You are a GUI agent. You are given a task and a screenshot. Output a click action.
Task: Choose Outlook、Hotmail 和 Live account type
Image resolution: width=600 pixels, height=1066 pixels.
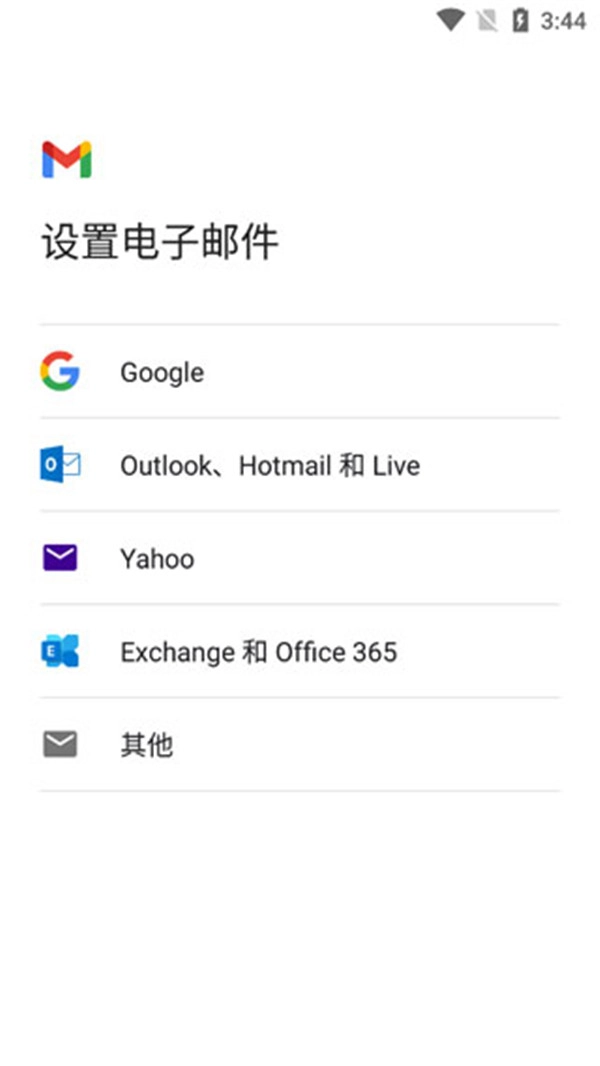269,465
